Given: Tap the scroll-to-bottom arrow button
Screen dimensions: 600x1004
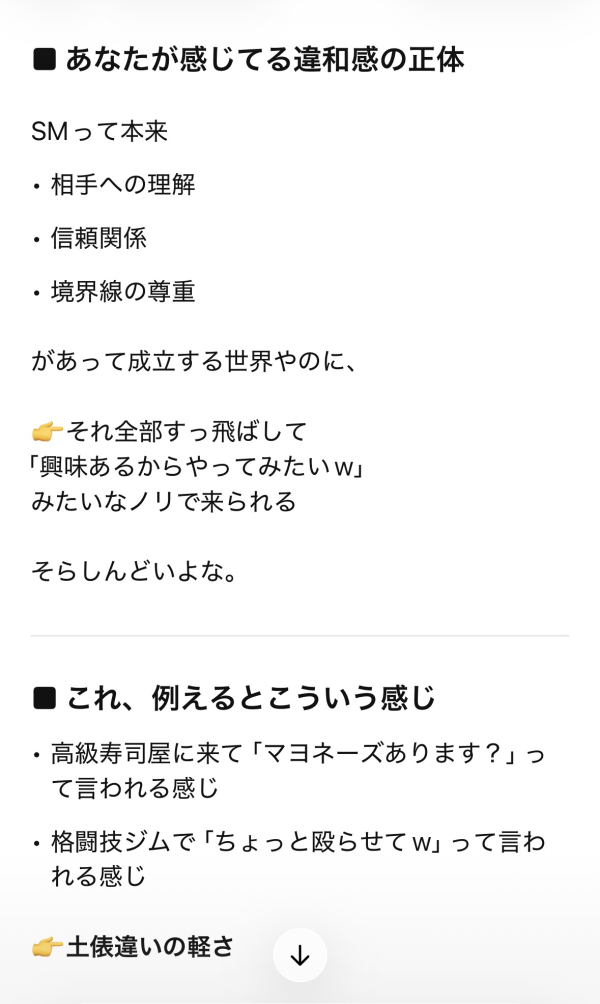Looking at the screenshot, I should (x=300, y=955).
